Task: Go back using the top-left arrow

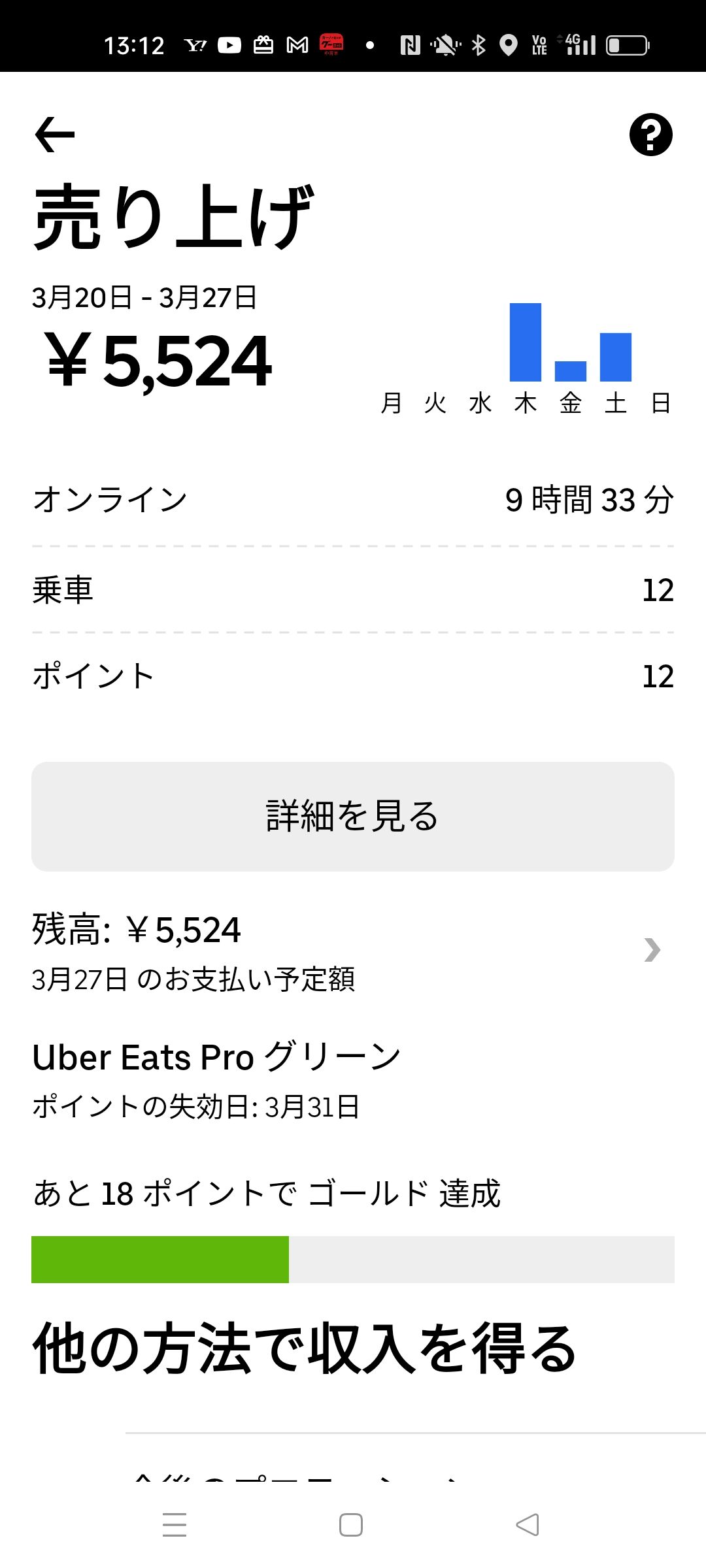Action: pyautogui.click(x=55, y=135)
